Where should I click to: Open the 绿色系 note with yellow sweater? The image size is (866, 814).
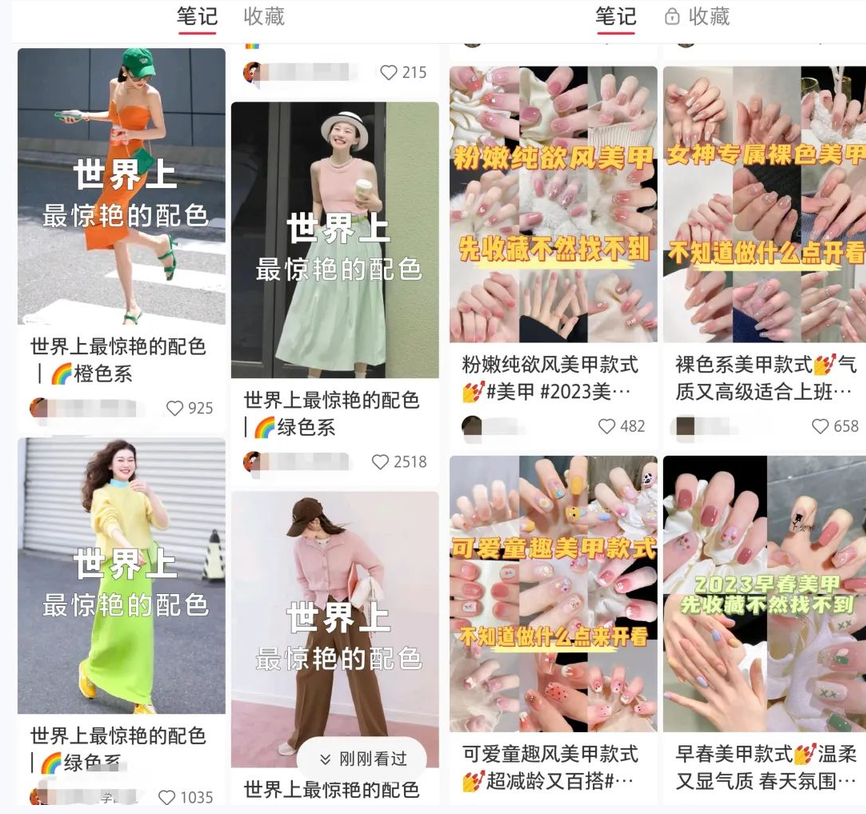[x=121, y=575]
